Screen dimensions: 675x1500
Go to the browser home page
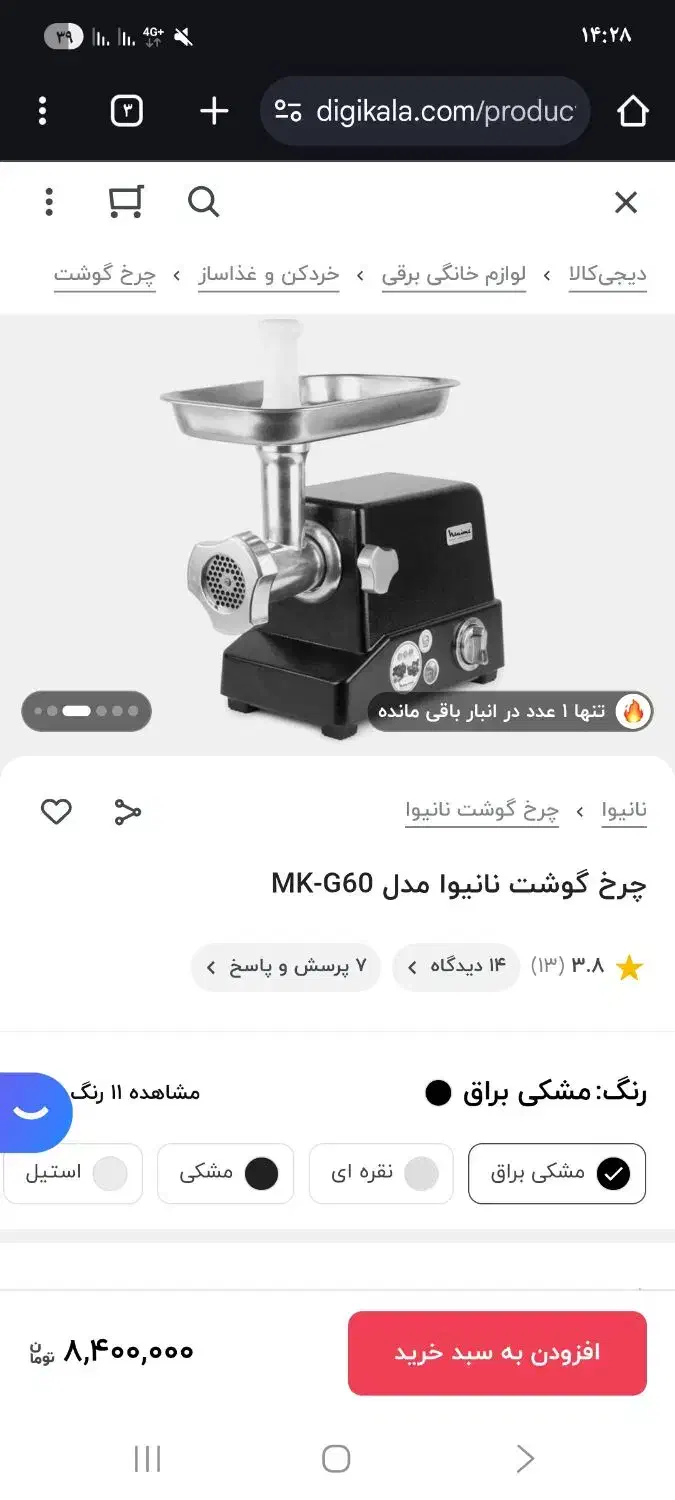coord(633,111)
